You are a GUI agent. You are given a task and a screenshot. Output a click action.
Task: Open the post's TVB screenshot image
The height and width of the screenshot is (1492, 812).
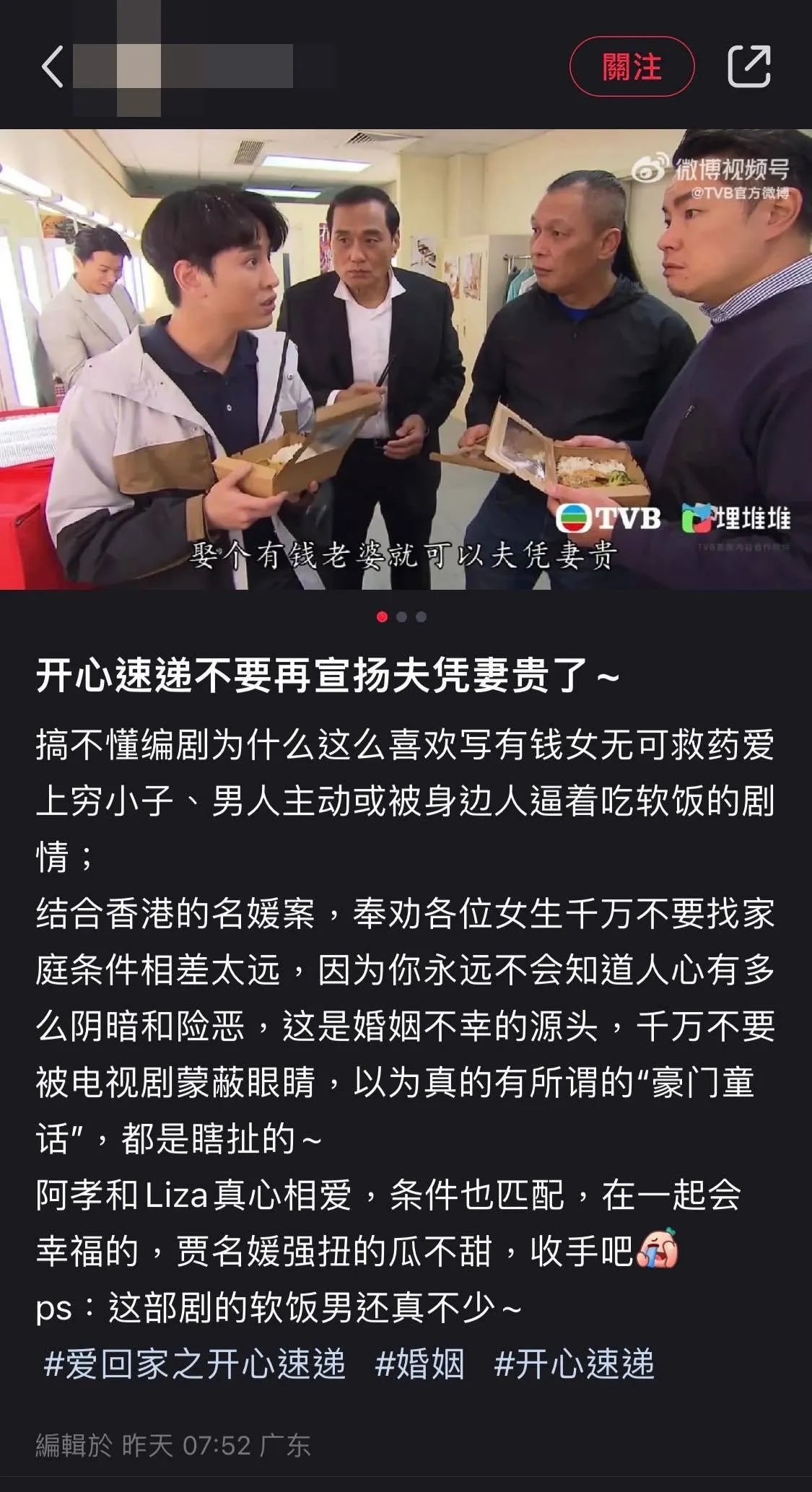(406, 359)
